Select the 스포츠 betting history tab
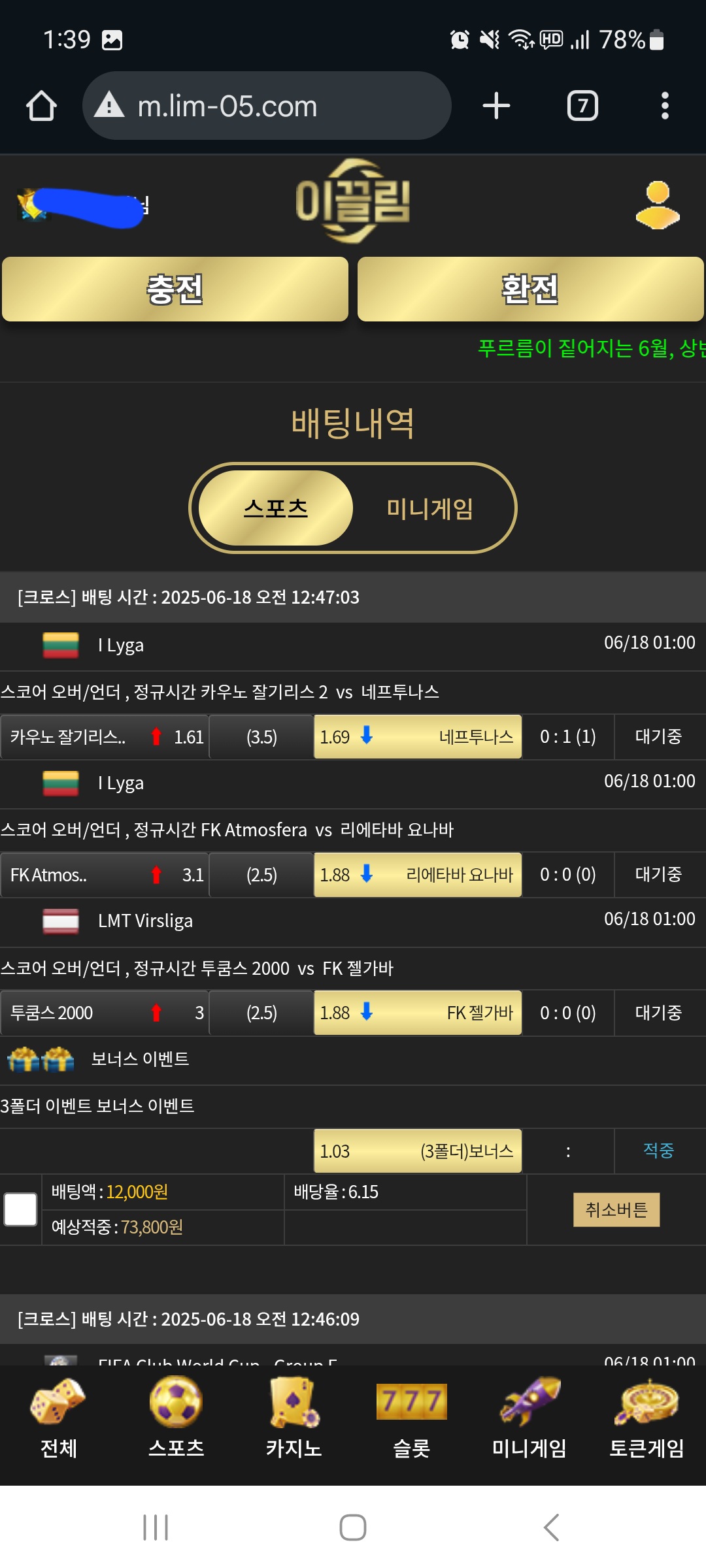706x1568 pixels. (276, 508)
